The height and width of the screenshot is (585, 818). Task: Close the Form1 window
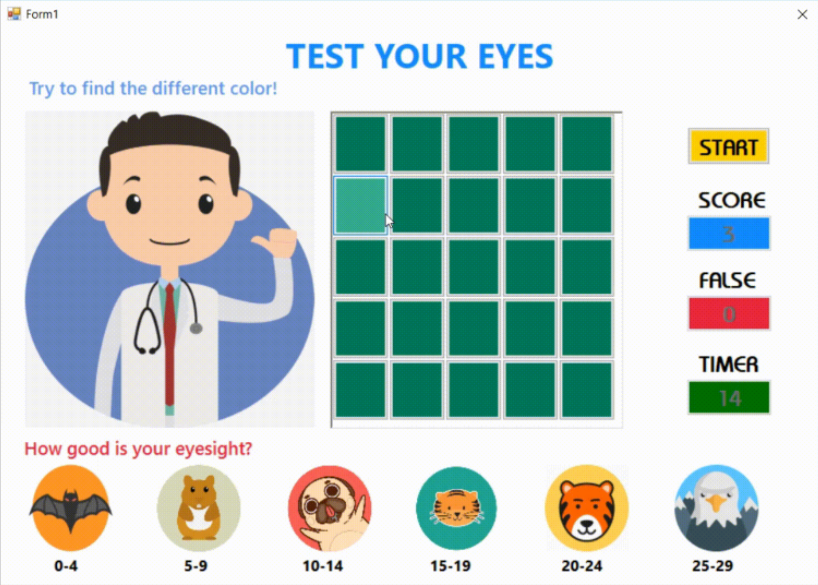pos(802,14)
